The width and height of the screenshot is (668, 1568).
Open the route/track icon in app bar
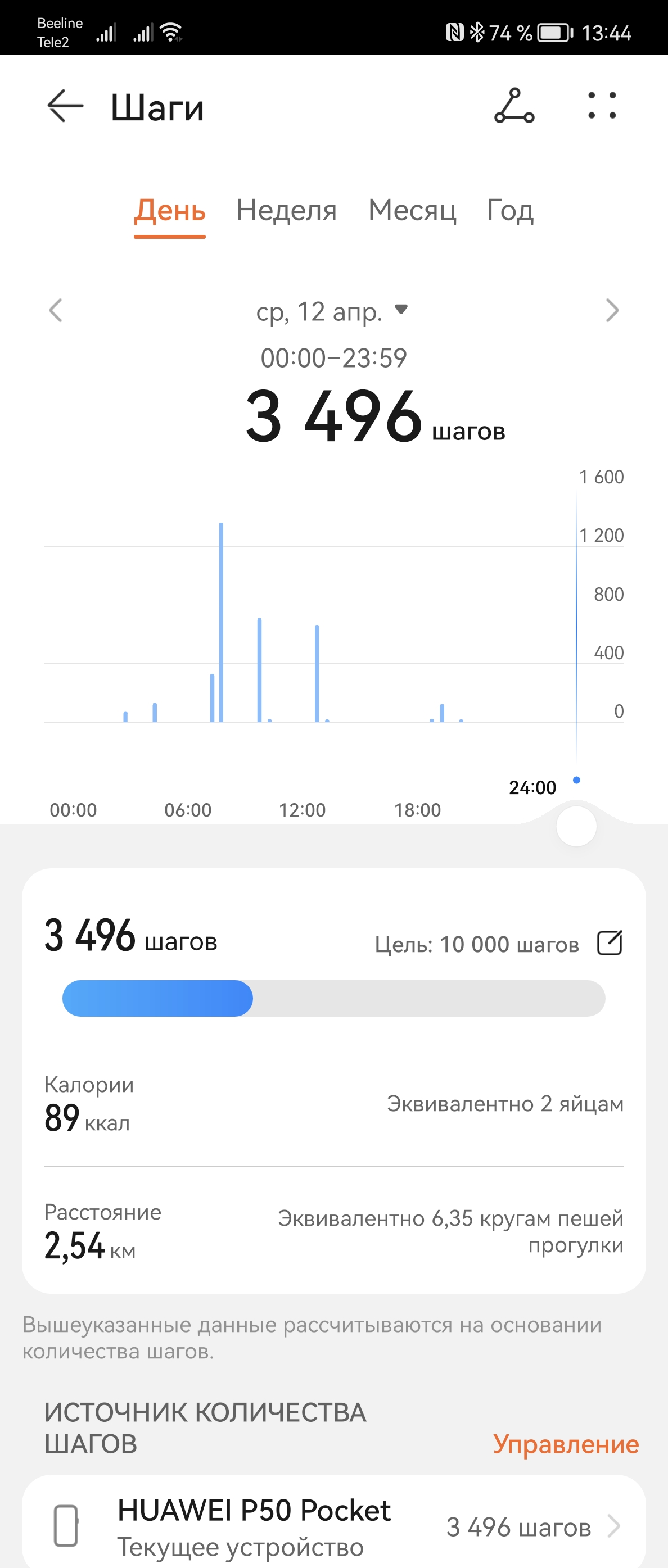(x=514, y=106)
